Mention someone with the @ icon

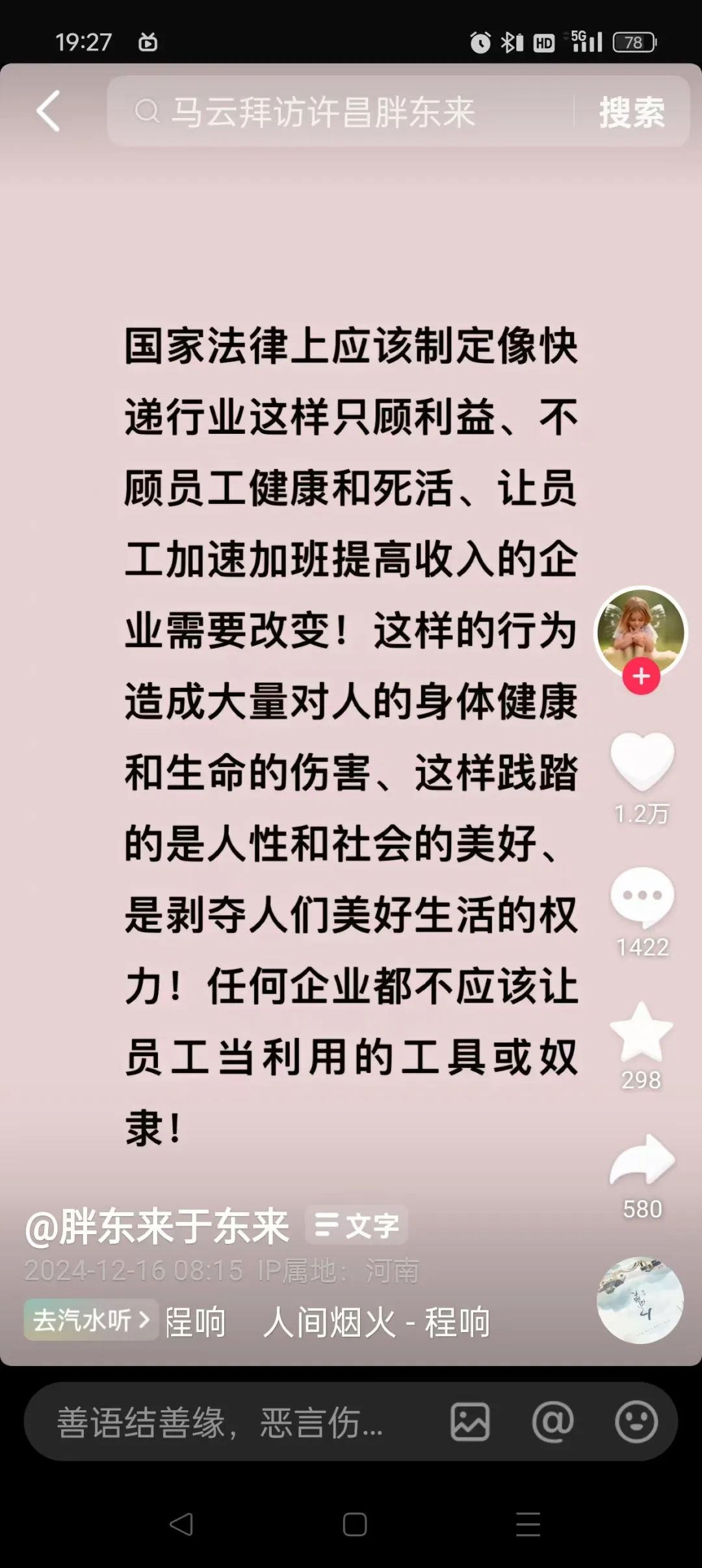point(553,1422)
